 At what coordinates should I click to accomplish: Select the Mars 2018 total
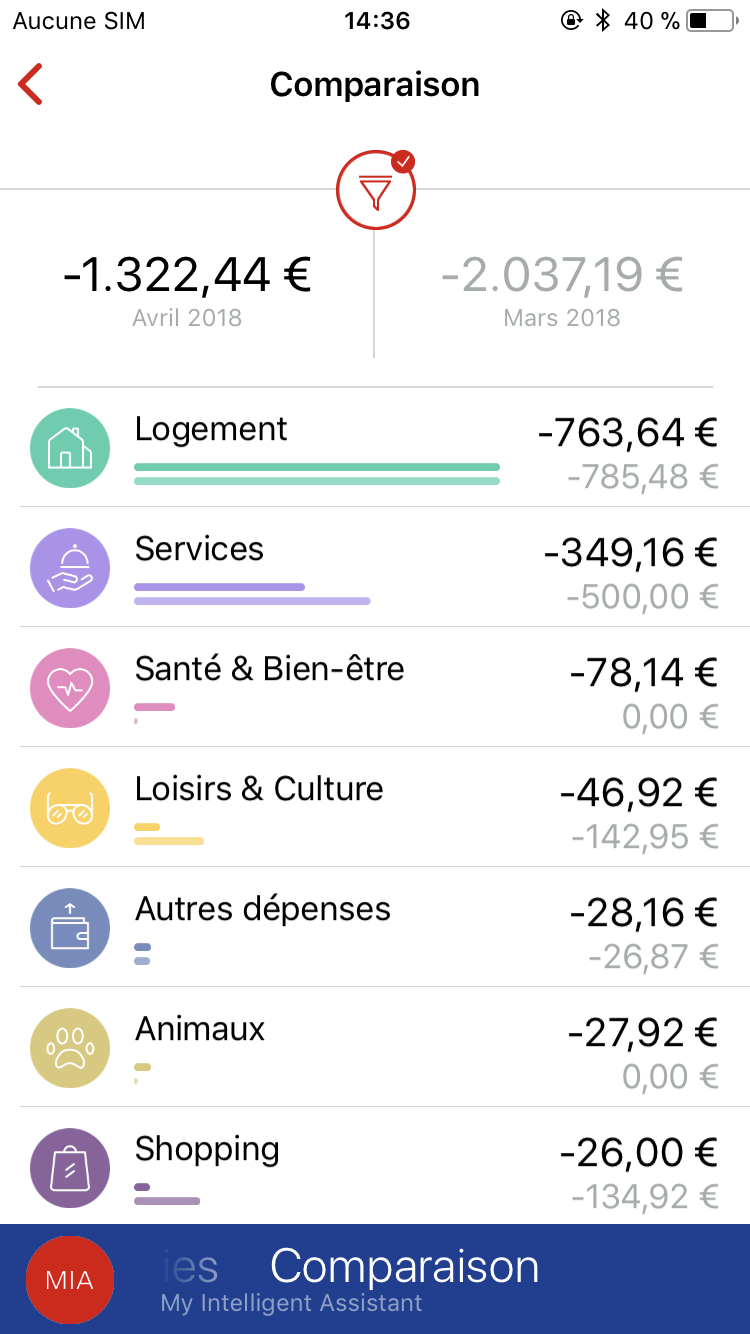coord(562,290)
